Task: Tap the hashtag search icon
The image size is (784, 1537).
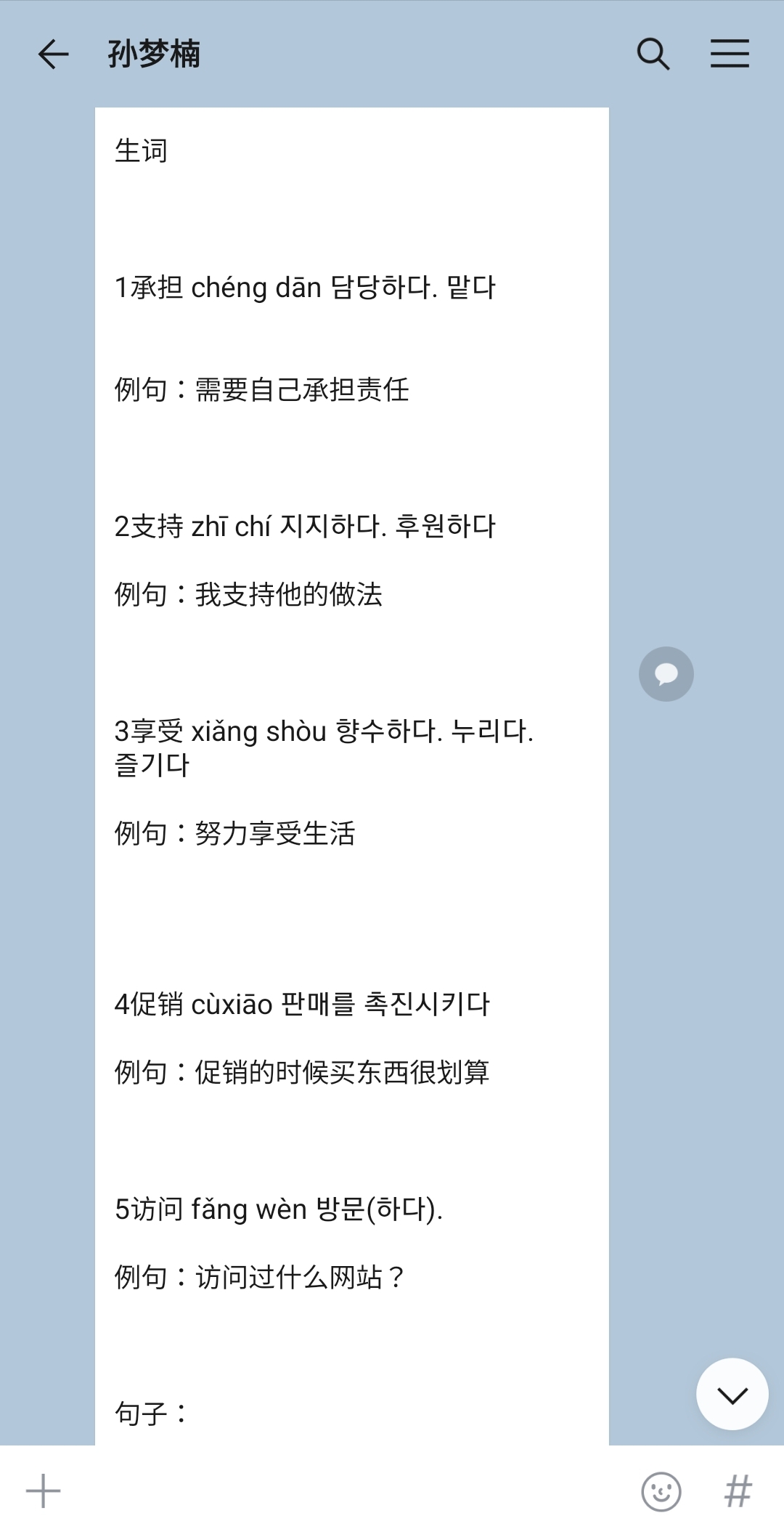Action: tap(738, 1492)
